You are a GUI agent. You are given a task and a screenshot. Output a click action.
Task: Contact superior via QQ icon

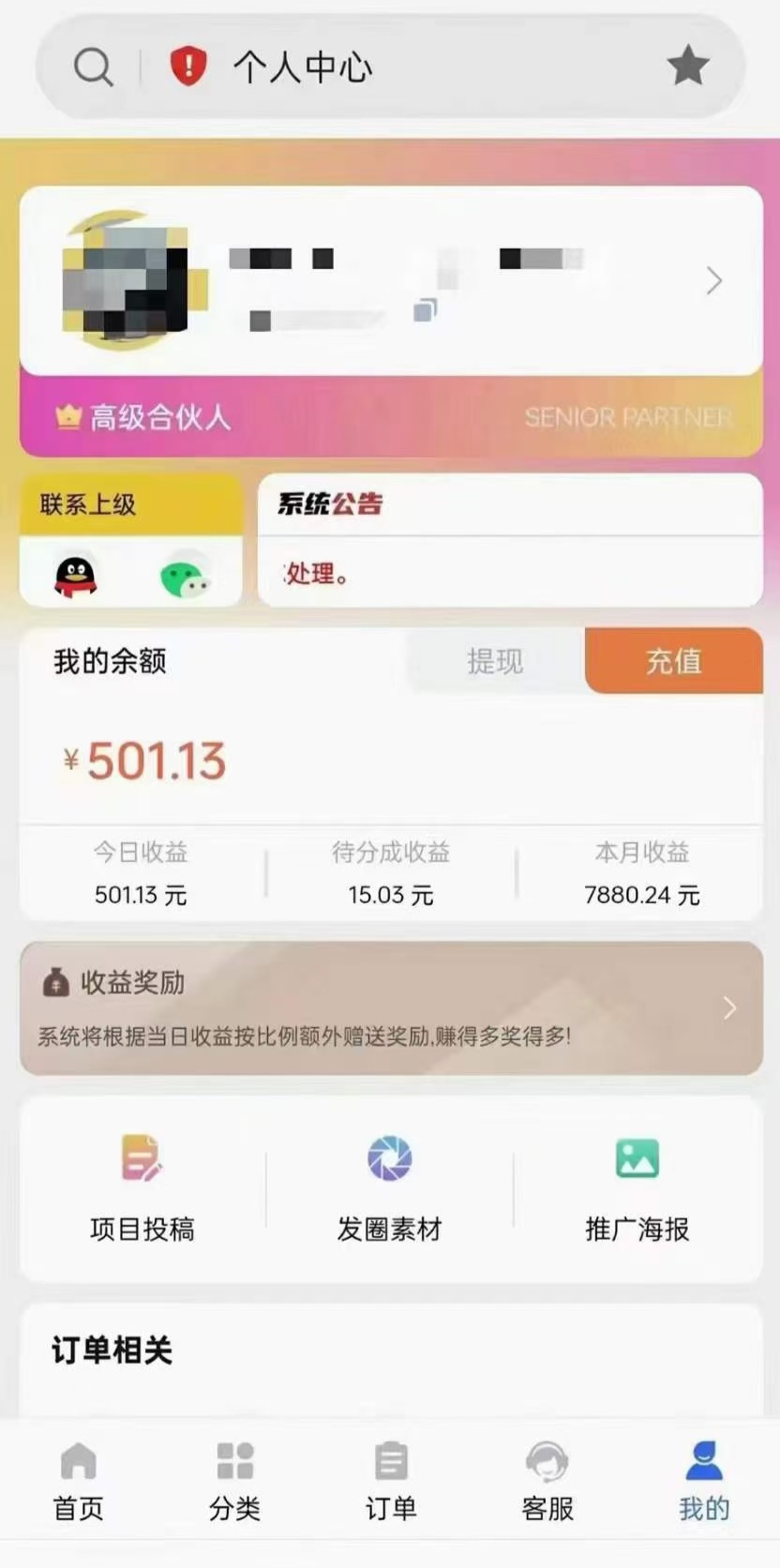(x=76, y=576)
